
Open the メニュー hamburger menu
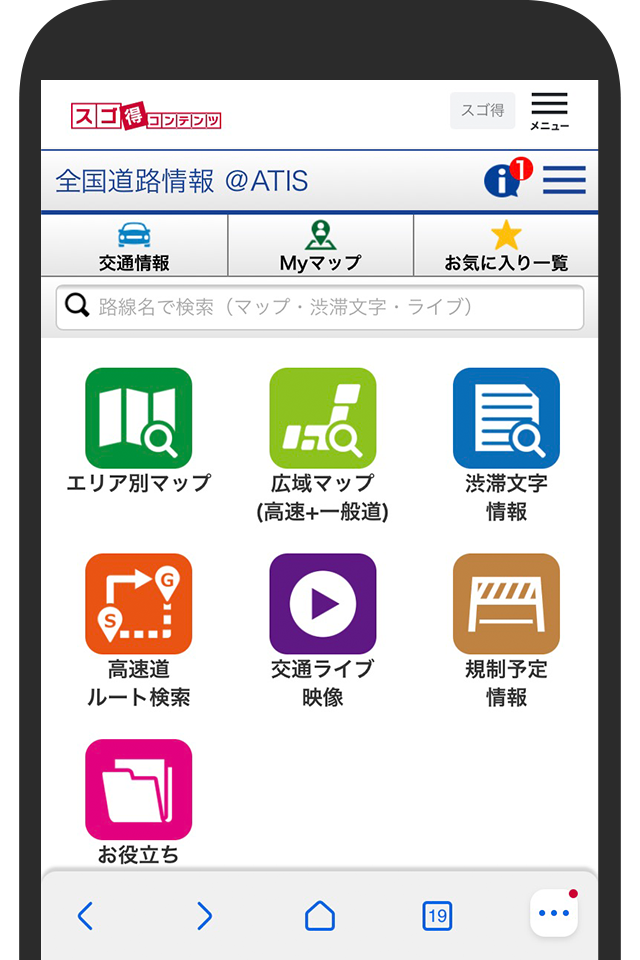point(549,111)
